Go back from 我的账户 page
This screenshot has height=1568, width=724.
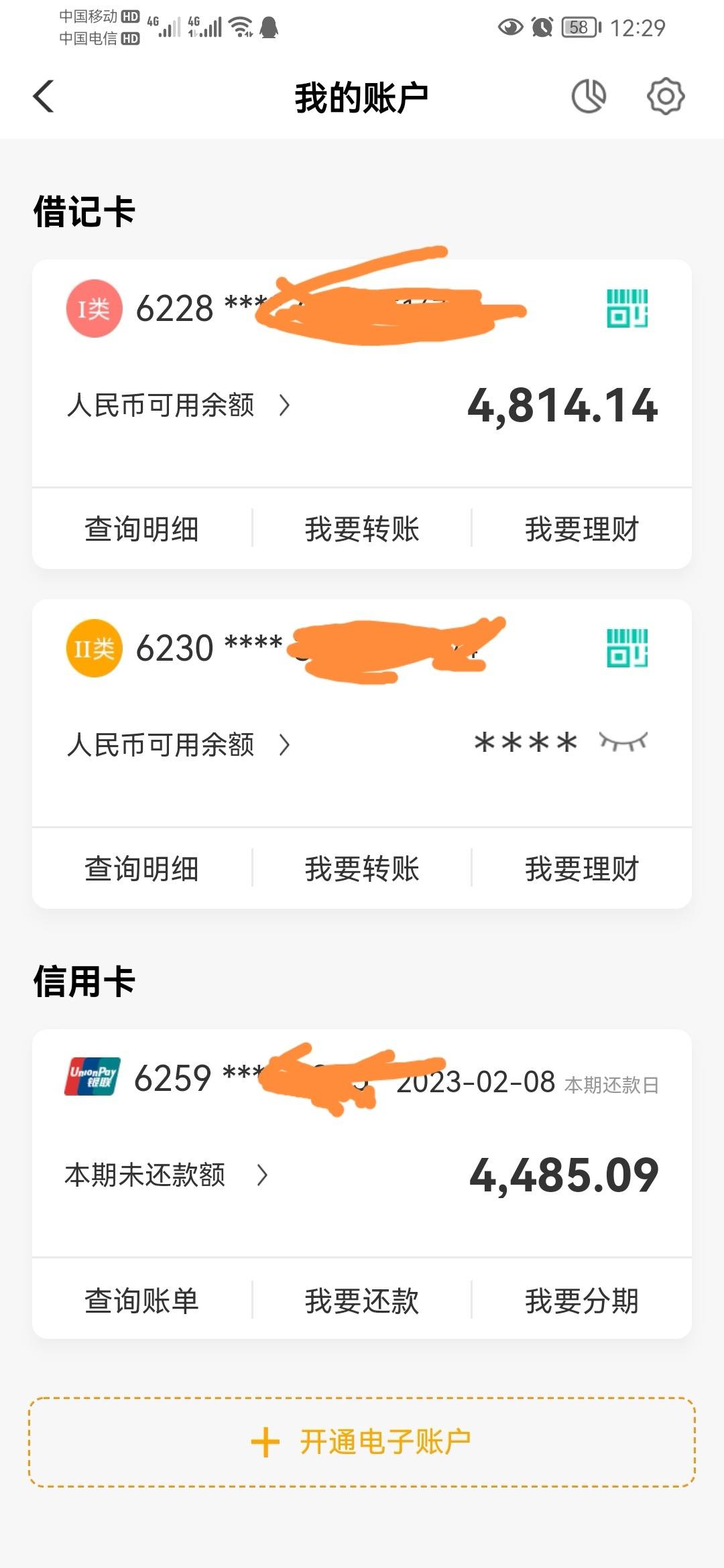(x=44, y=96)
